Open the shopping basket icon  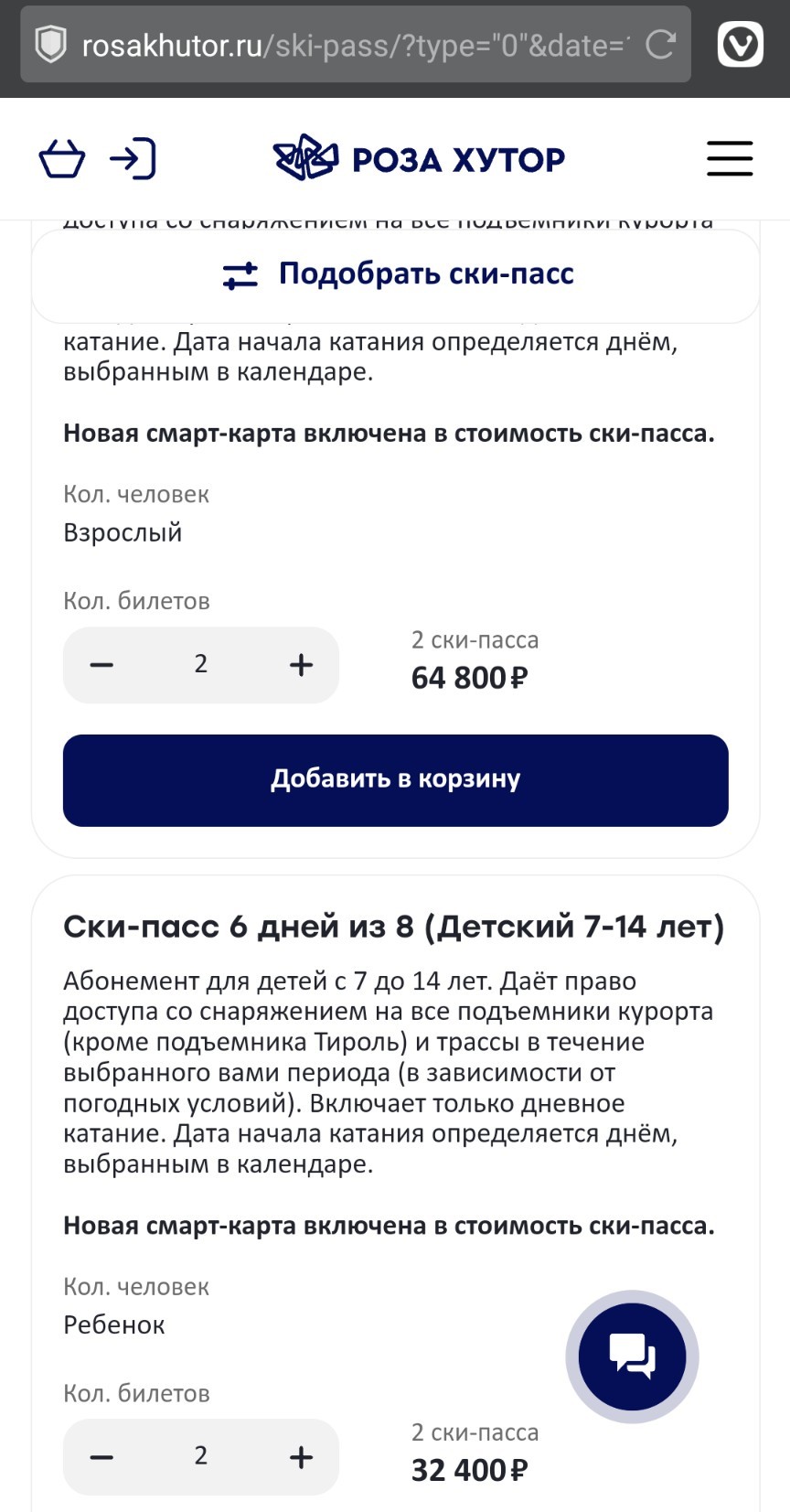(62, 158)
